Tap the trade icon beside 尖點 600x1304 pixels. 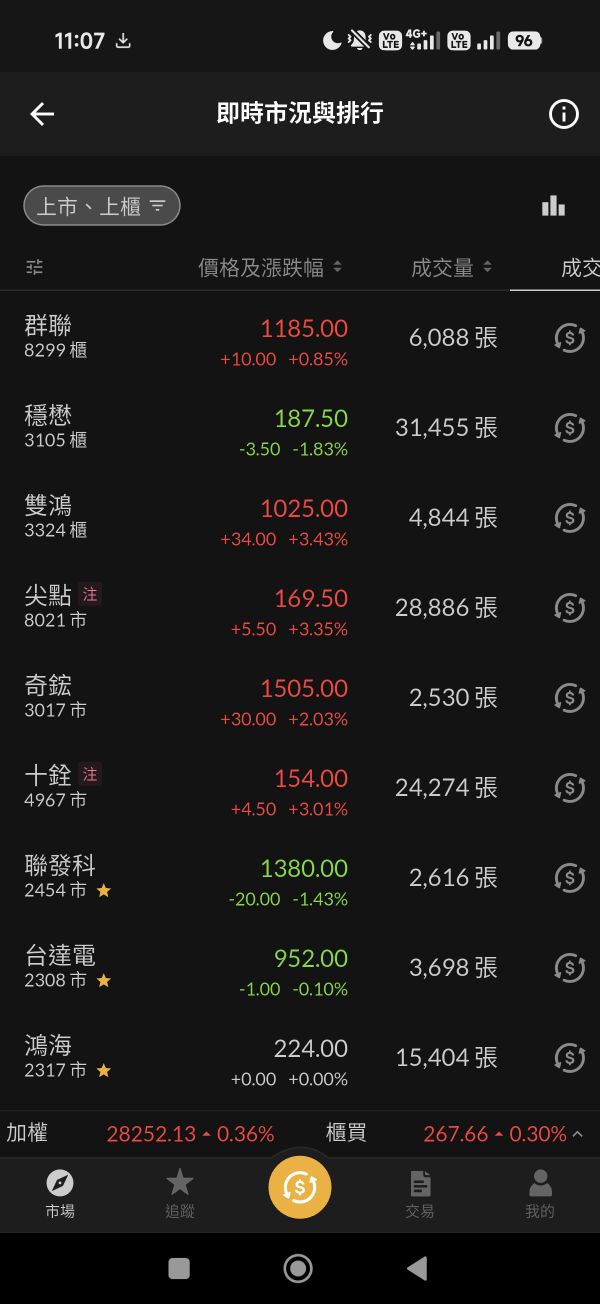point(569,607)
